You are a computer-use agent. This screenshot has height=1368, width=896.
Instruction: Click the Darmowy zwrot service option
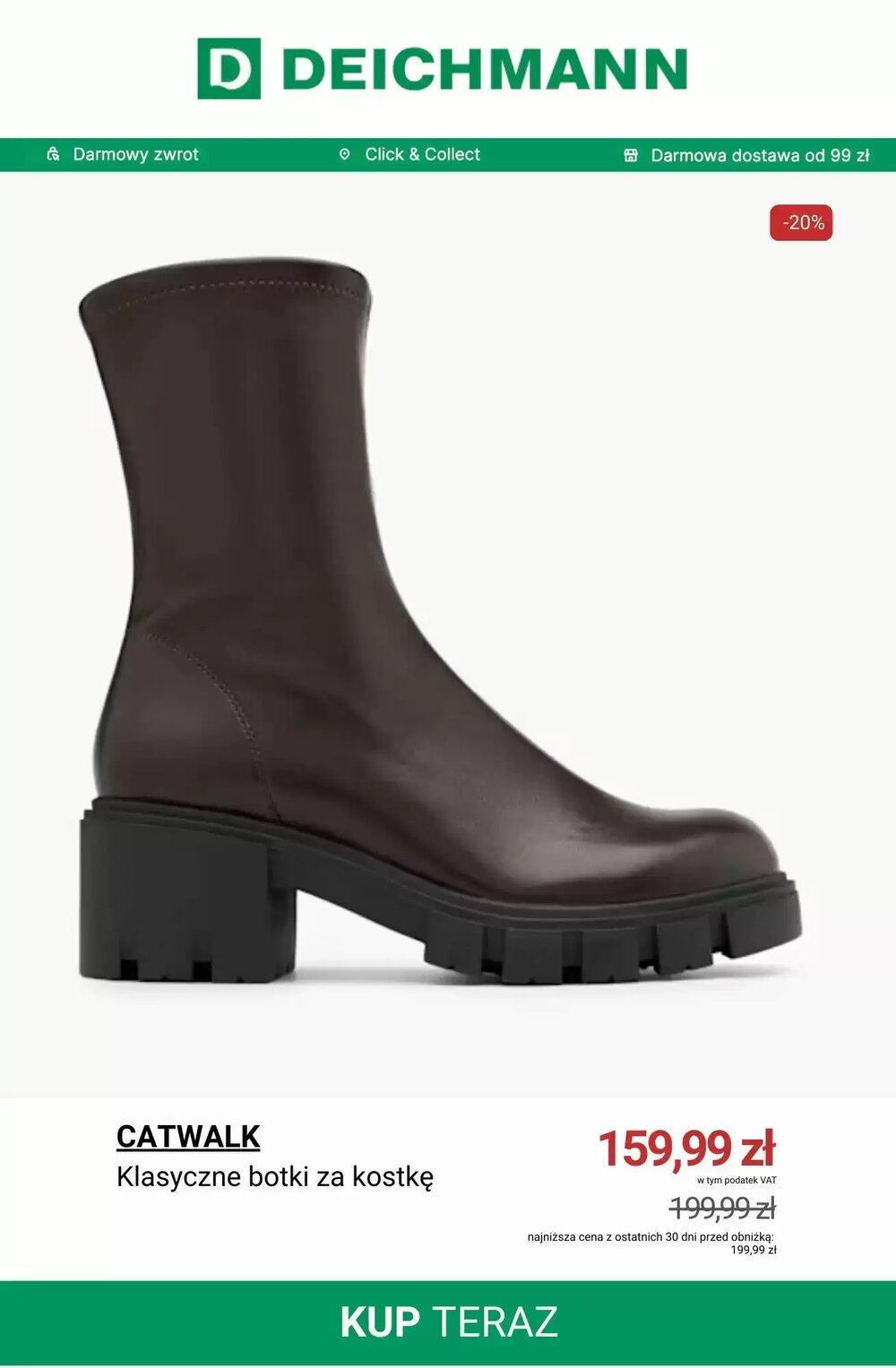[x=139, y=154]
